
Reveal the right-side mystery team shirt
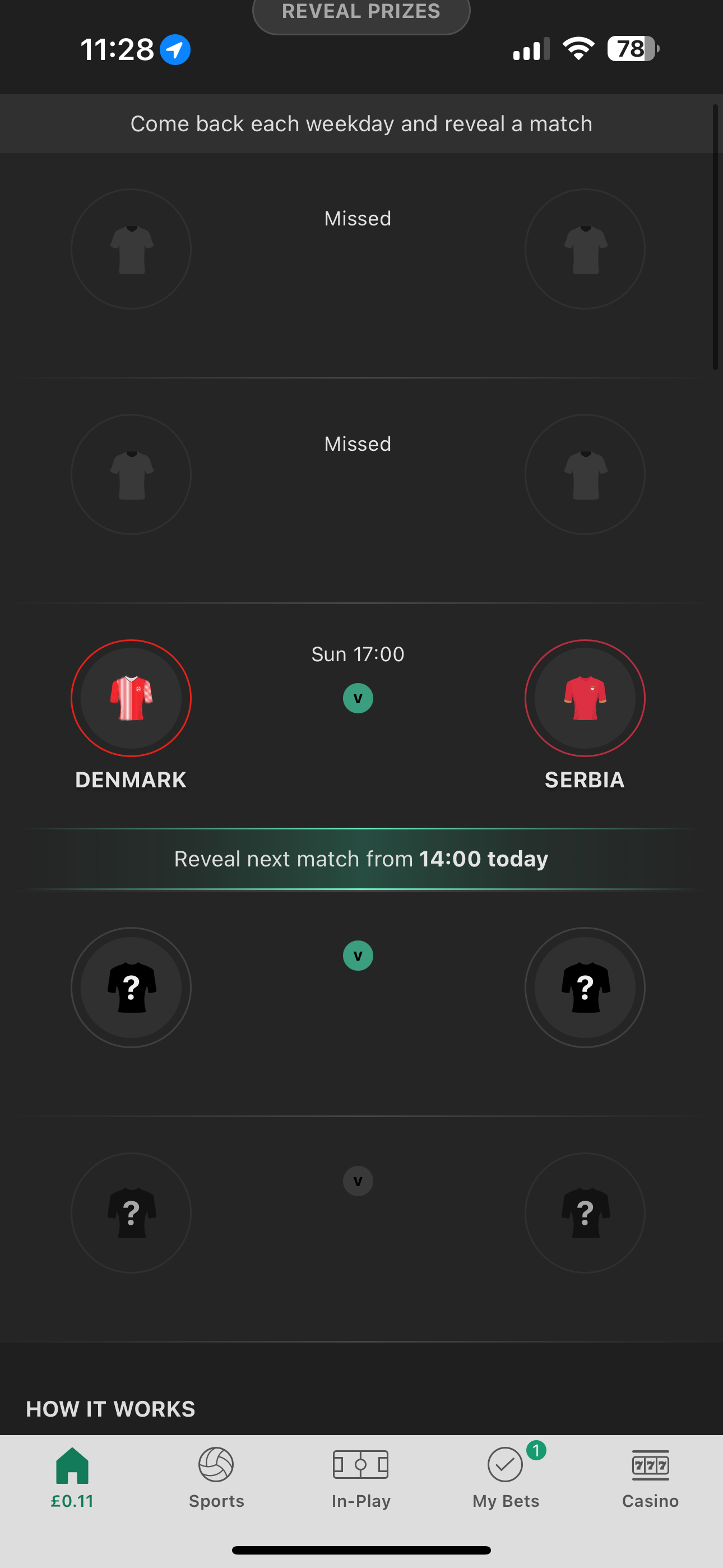584,988
